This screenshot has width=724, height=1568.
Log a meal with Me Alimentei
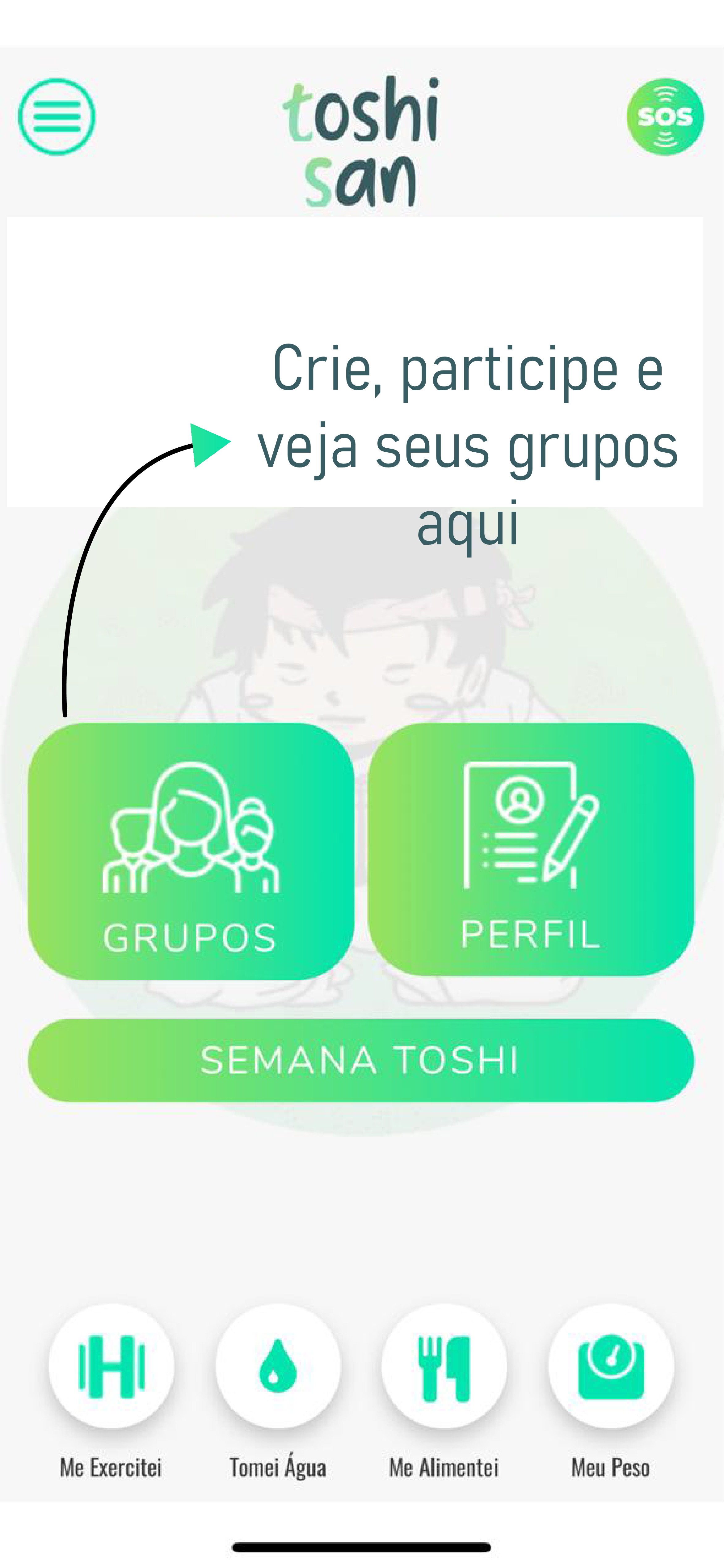(x=444, y=1367)
